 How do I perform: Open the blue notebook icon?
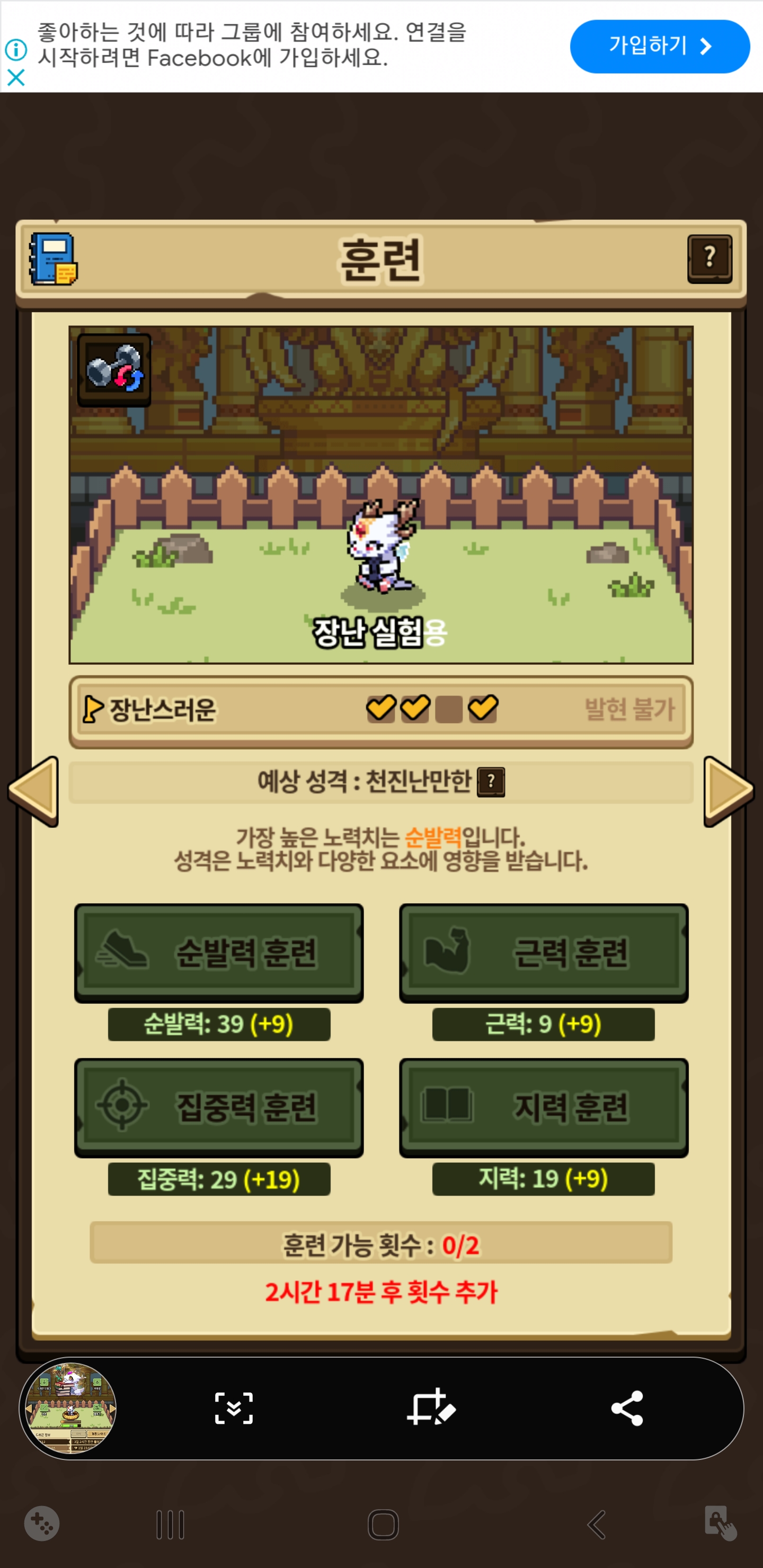coord(54,260)
